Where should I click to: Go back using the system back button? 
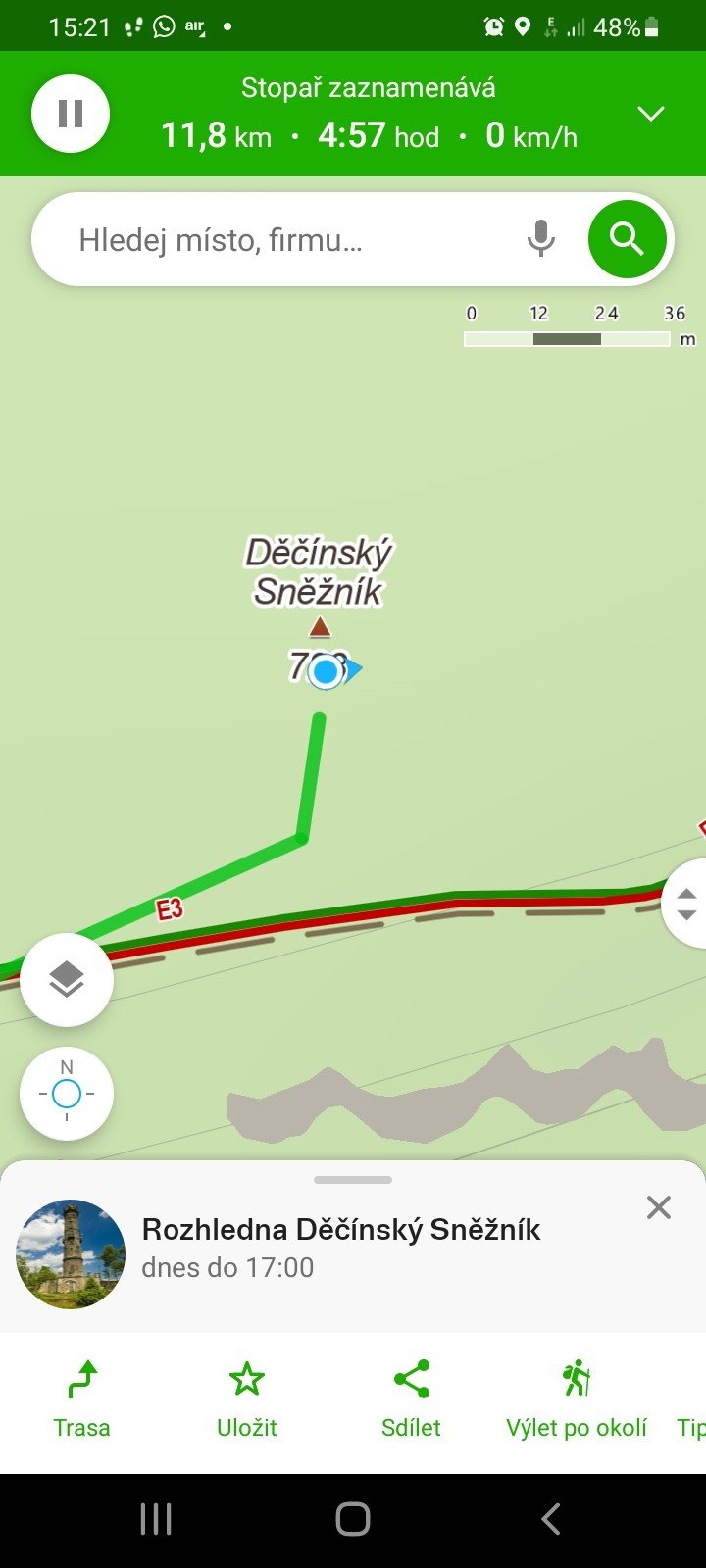[550, 1519]
